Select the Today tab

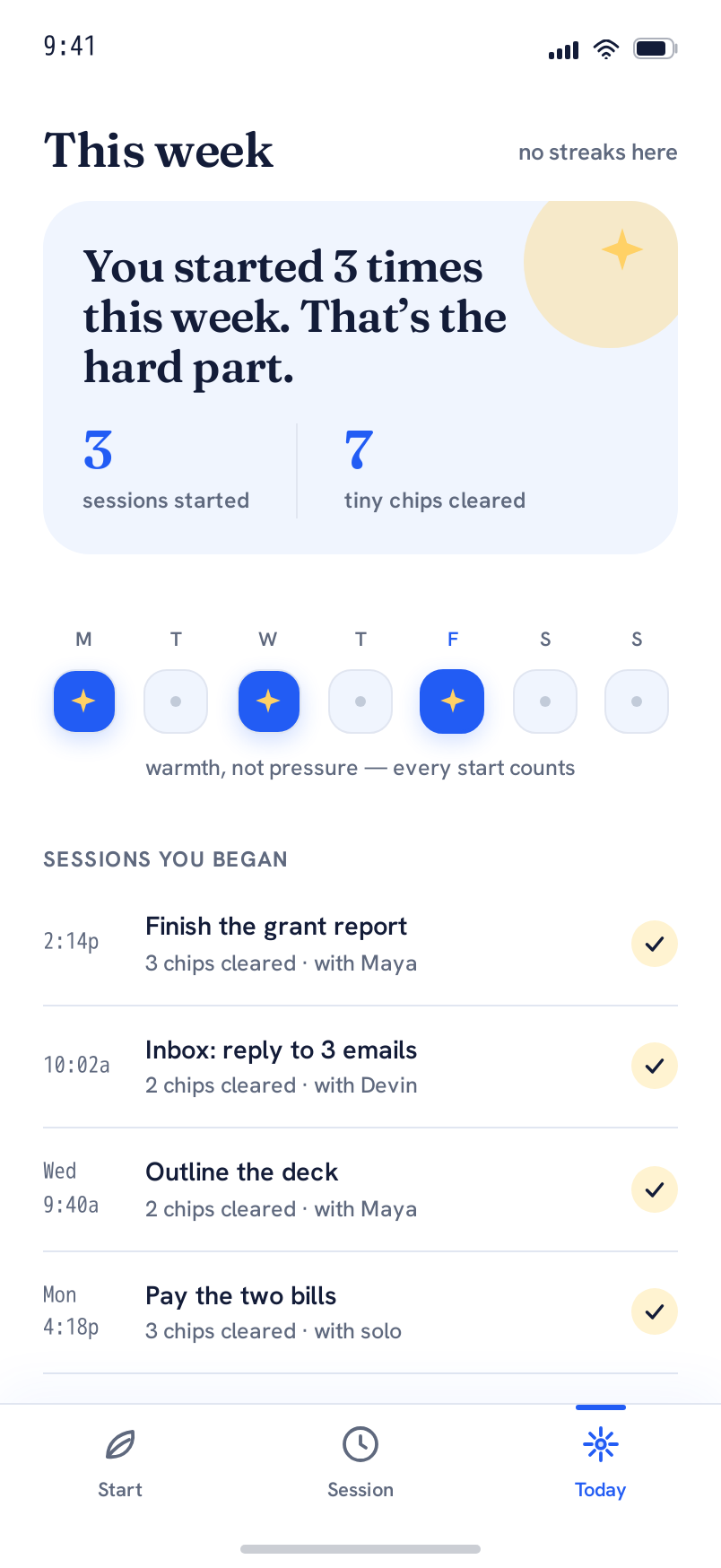pos(601,1464)
